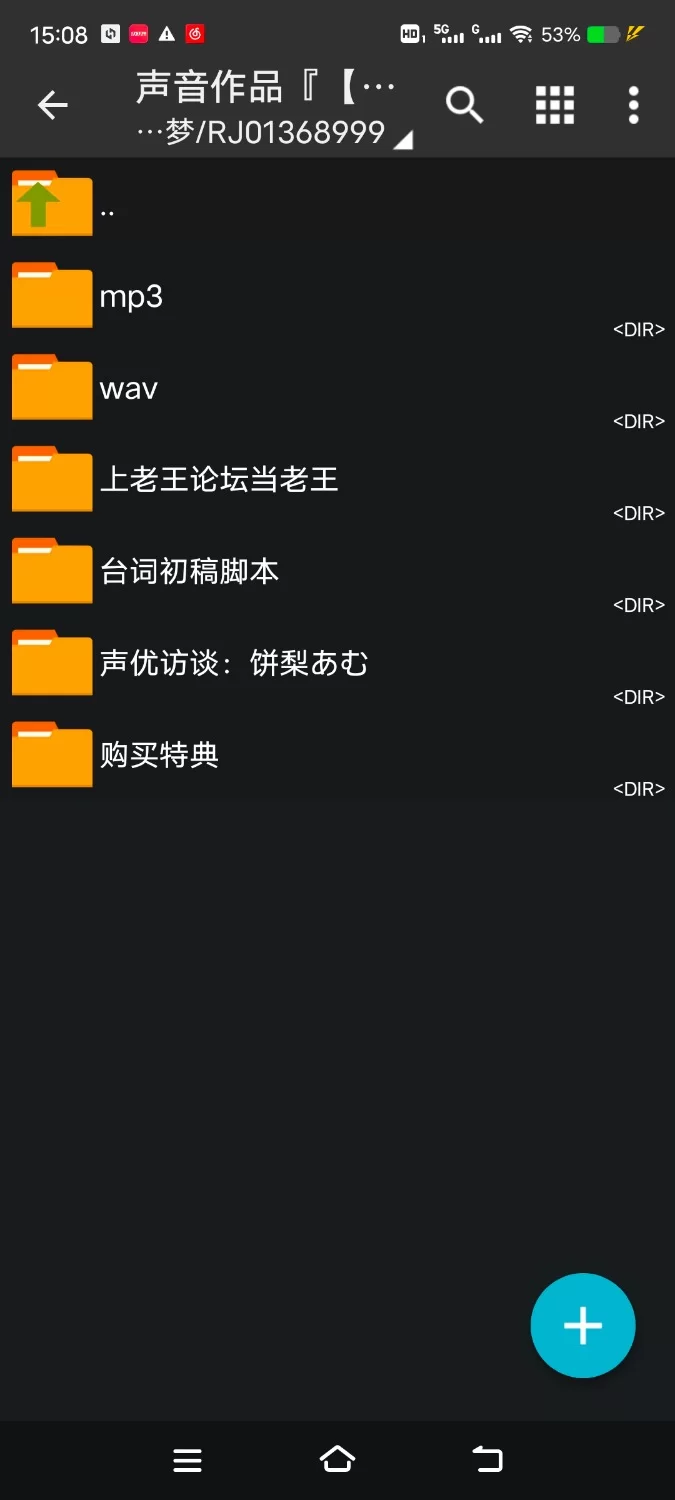Open the three-dot overflow menu
The width and height of the screenshot is (675, 1500).
pyautogui.click(x=633, y=105)
